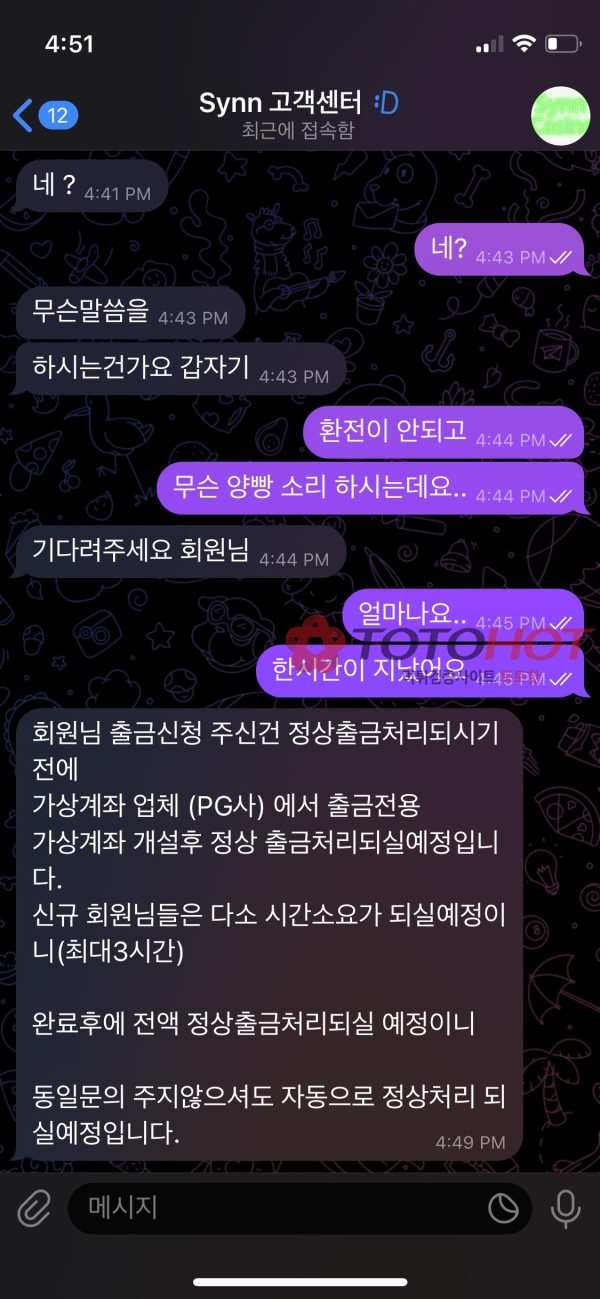Open Synn 고객센터 chat info header
The height and width of the screenshot is (1299, 600).
297,115
